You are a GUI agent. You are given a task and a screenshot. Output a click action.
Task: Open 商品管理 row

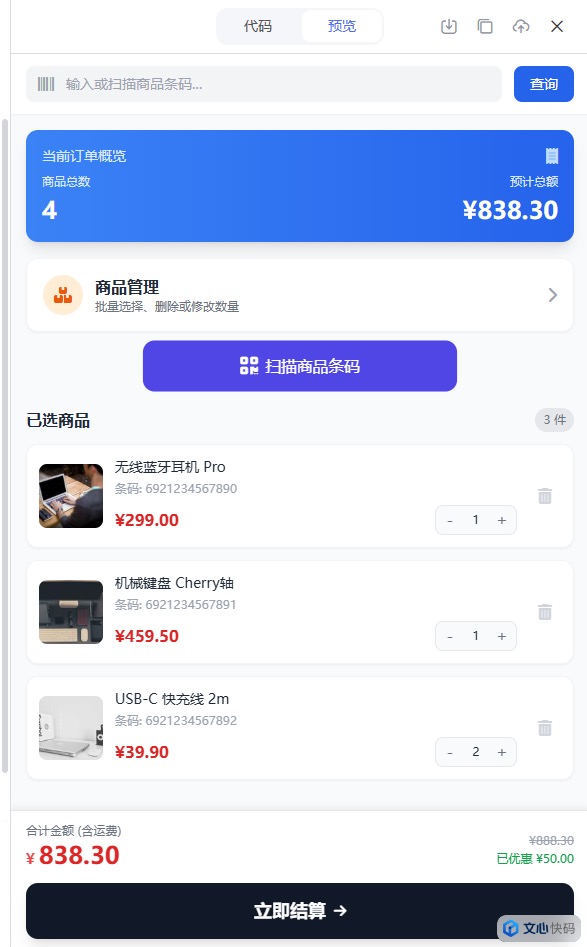(x=300, y=295)
